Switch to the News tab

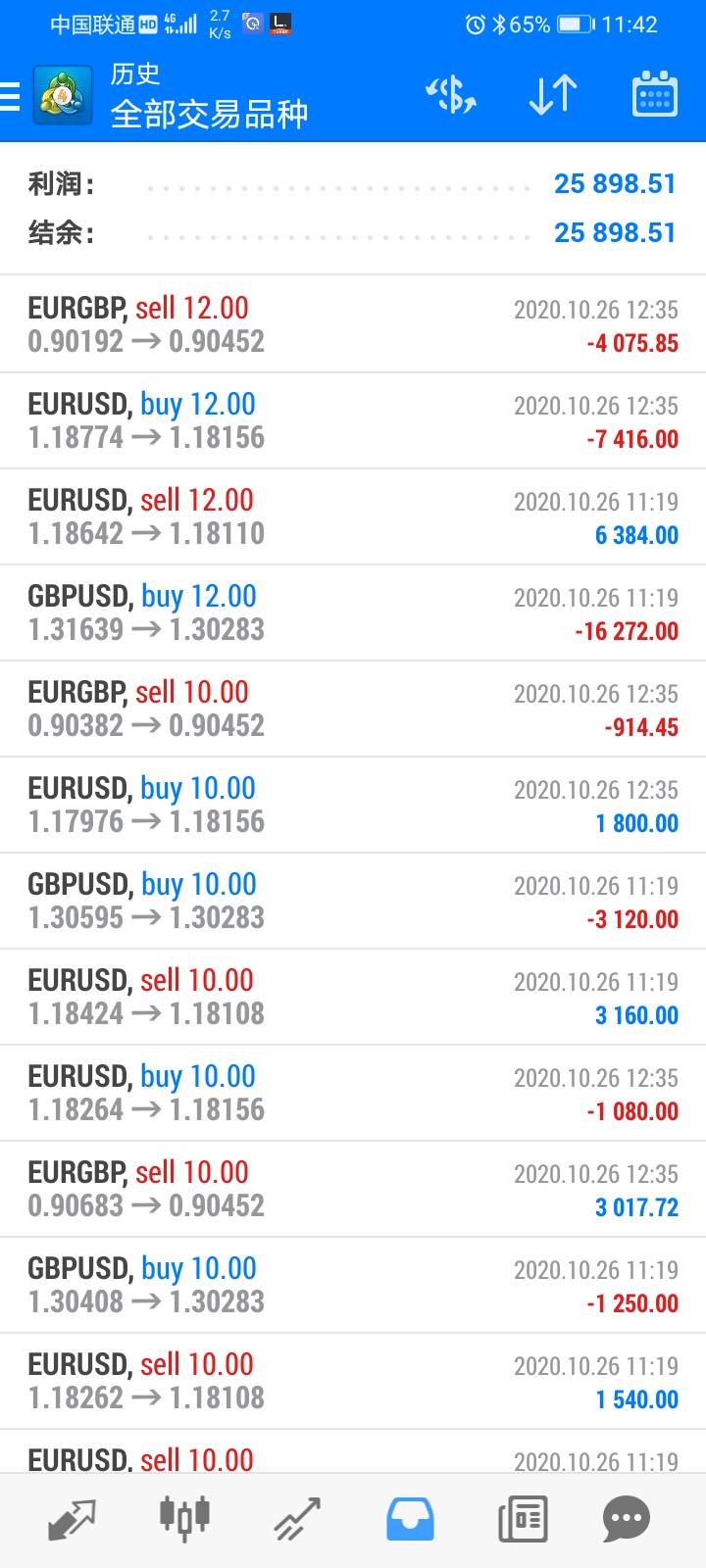click(x=523, y=1520)
